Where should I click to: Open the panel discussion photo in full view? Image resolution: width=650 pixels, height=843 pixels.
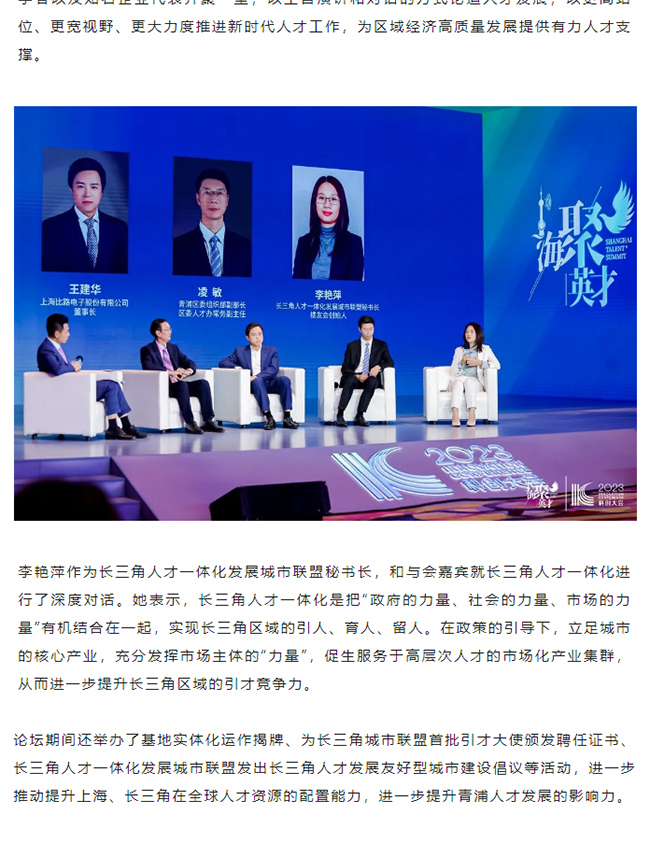tap(325, 313)
